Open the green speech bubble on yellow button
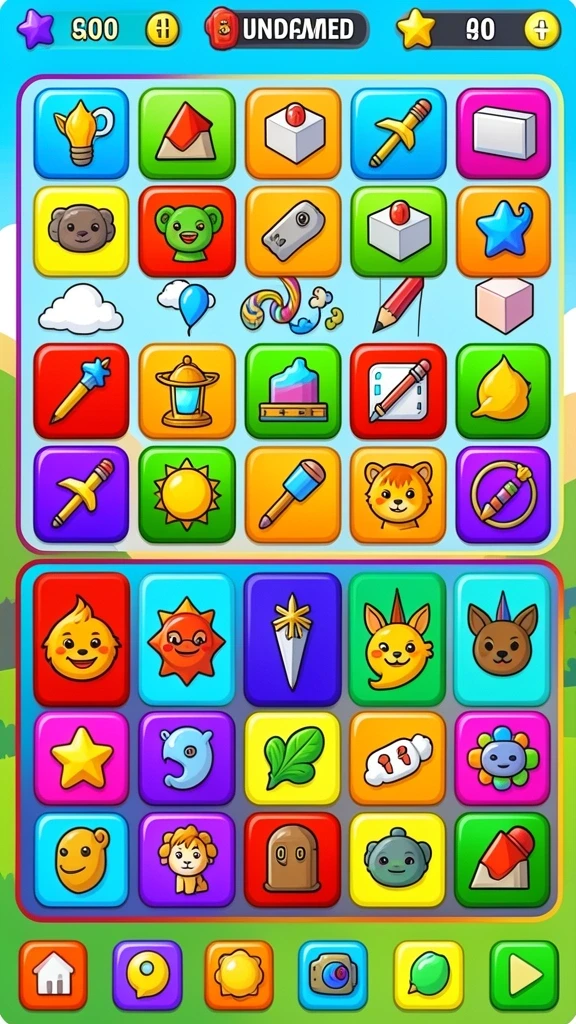Viewport: 576px width, 1024px height. 428,975
